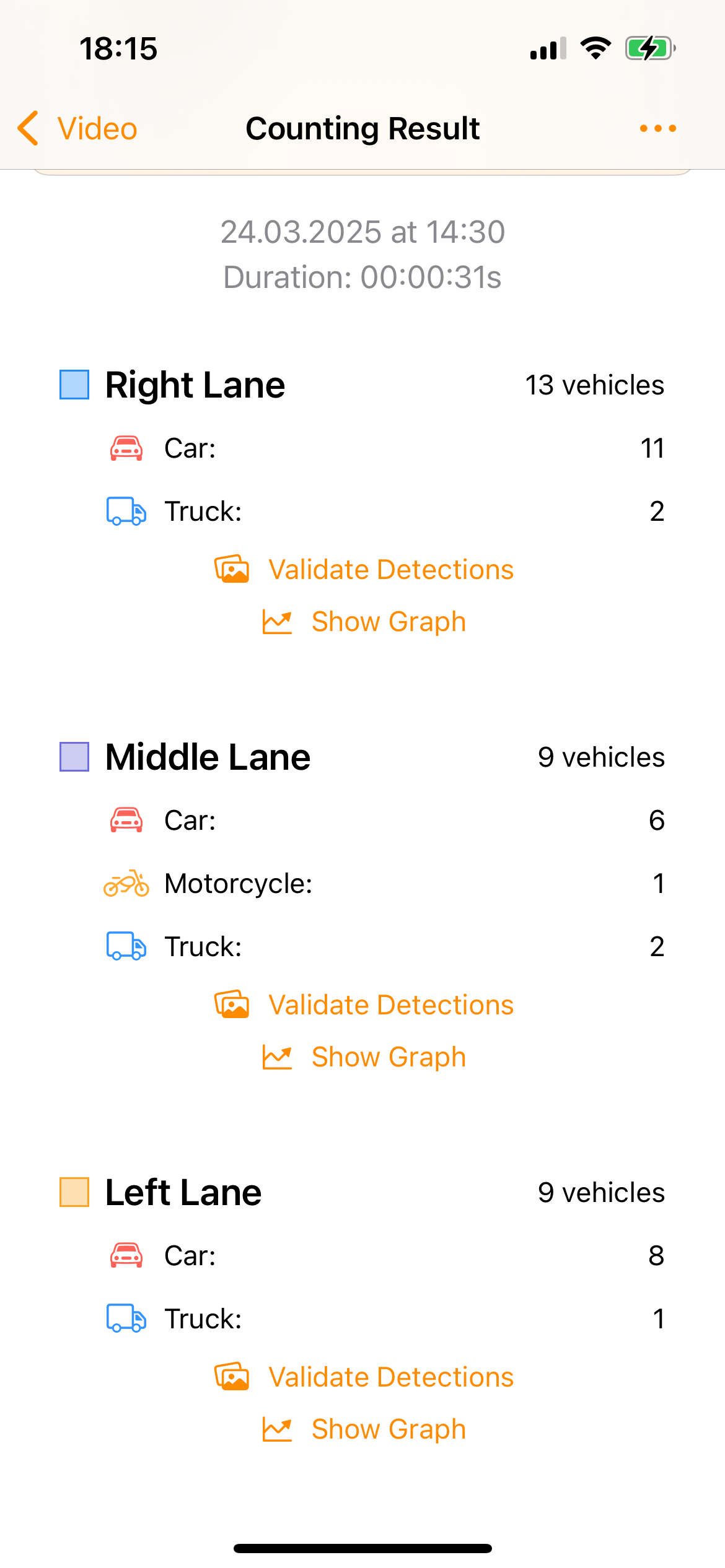Viewport: 725px width, 1568px height.
Task: Show Graph for Right Lane
Action: (x=364, y=622)
